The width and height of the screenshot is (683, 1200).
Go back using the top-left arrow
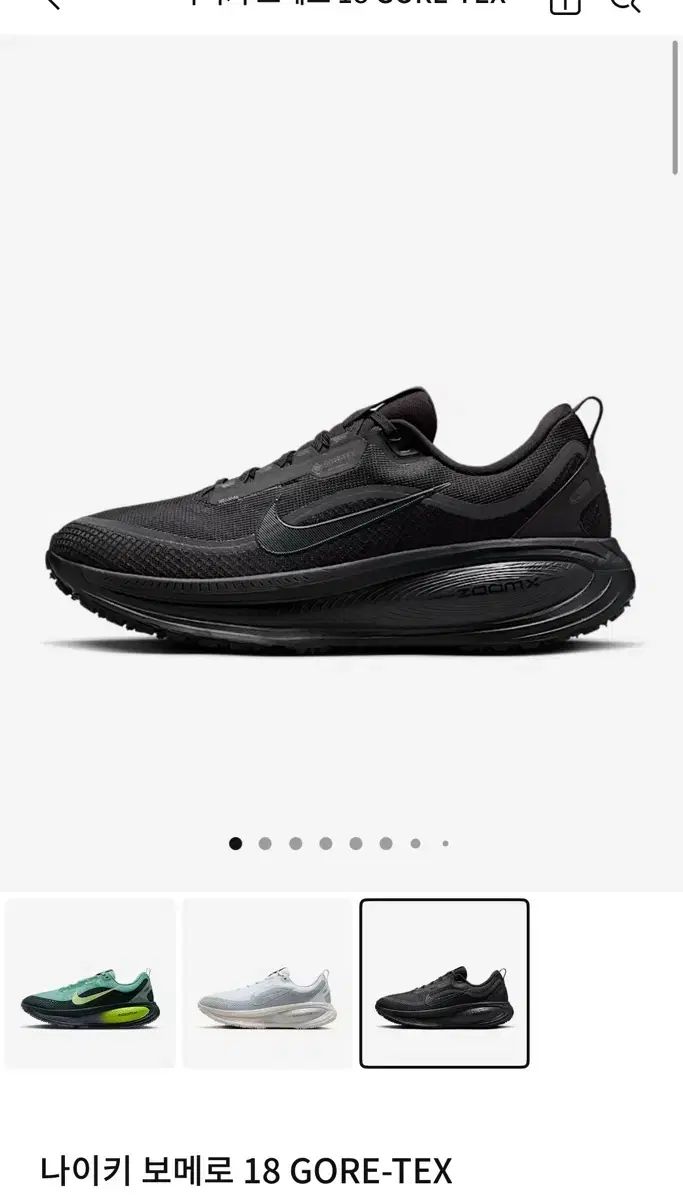click(50, 4)
